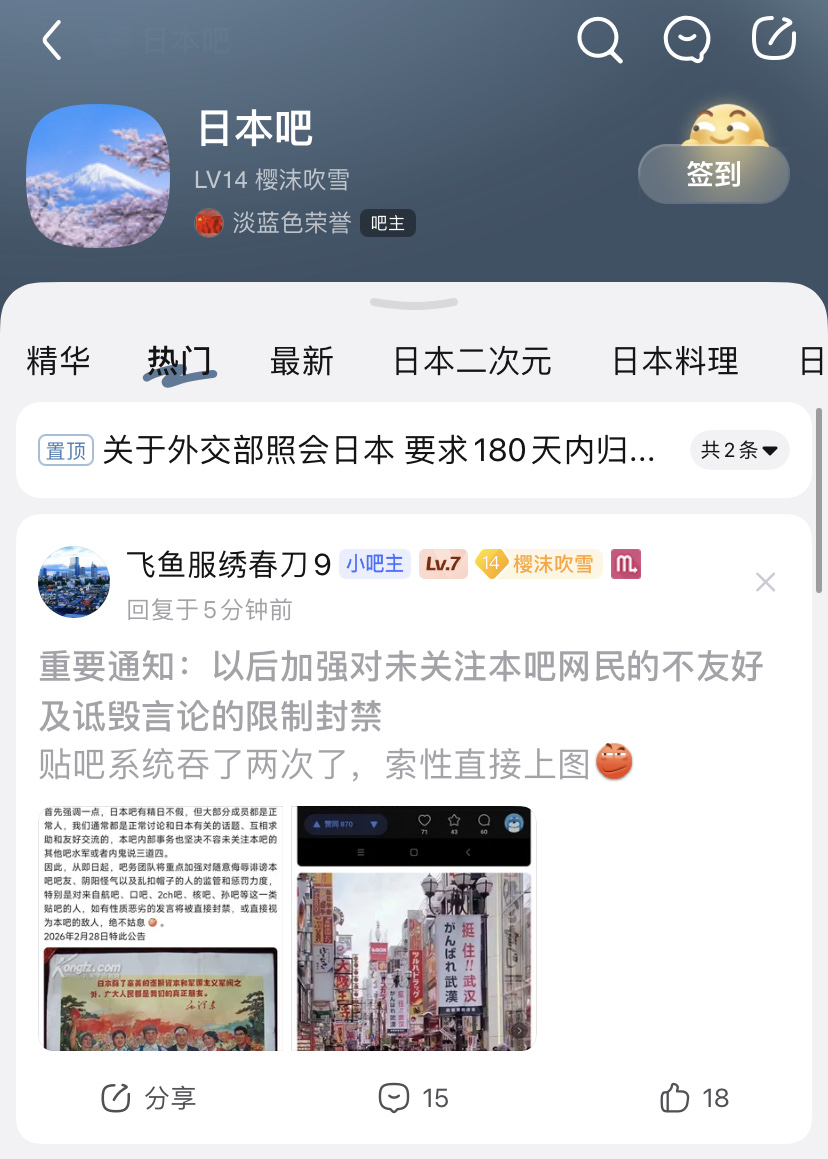The height and width of the screenshot is (1159, 828).
Task: Open 飞鱼服绣春刀9's profile avatar
Action: point(74,582)
